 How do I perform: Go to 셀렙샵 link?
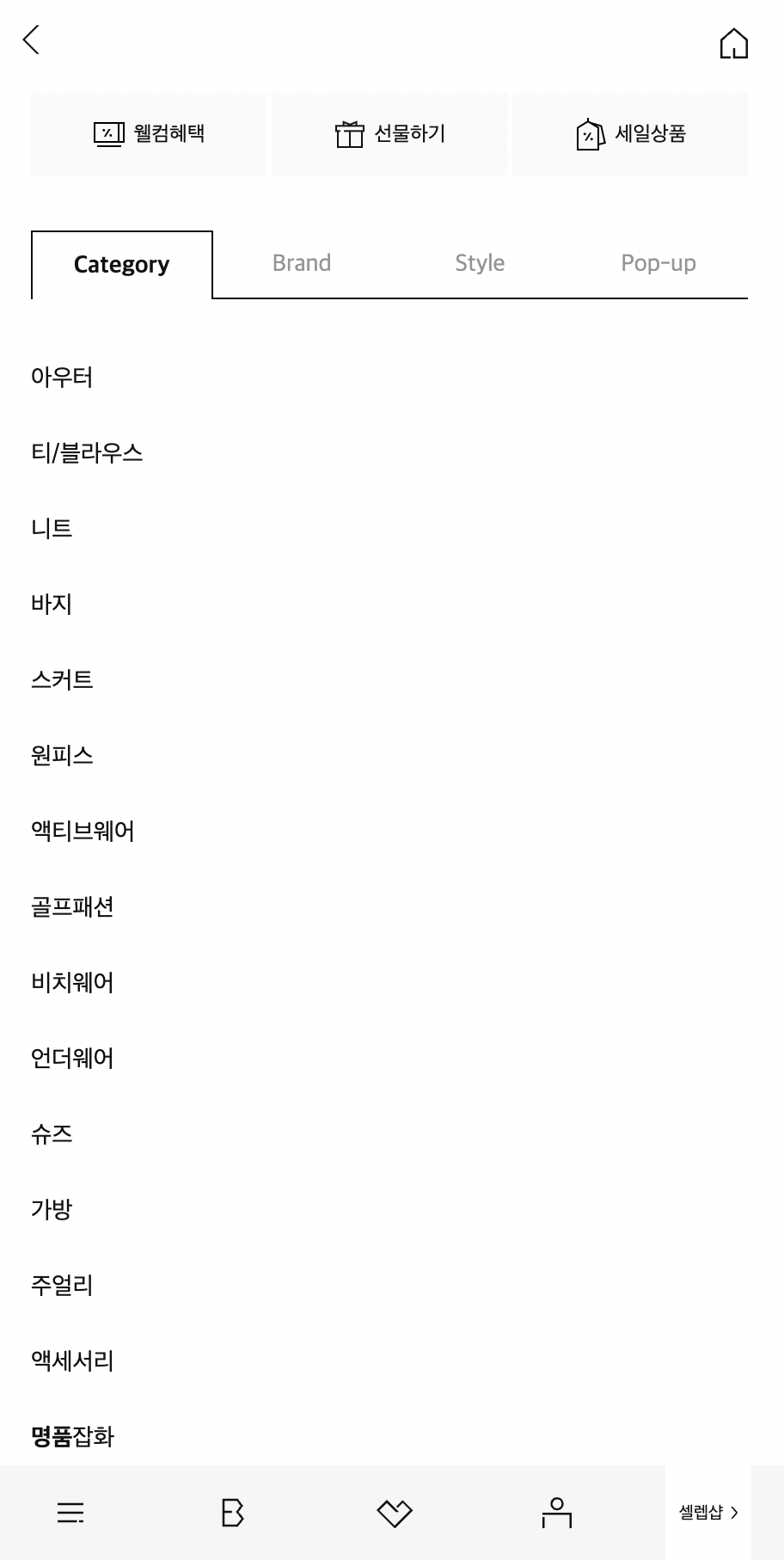[708, 1513]
